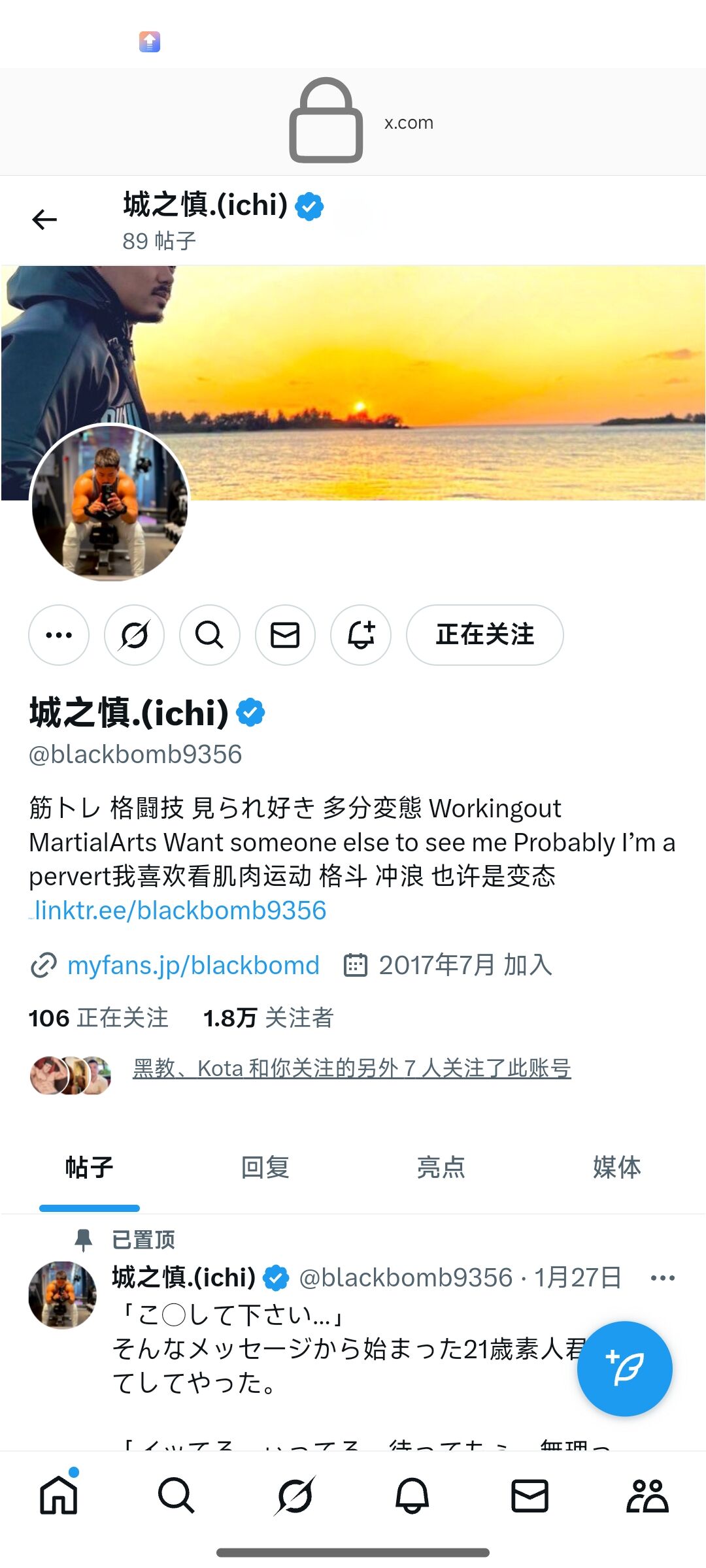Switch to the 媒体 tab
The width and height of the screenshot is (706, 1568).
617,1167
